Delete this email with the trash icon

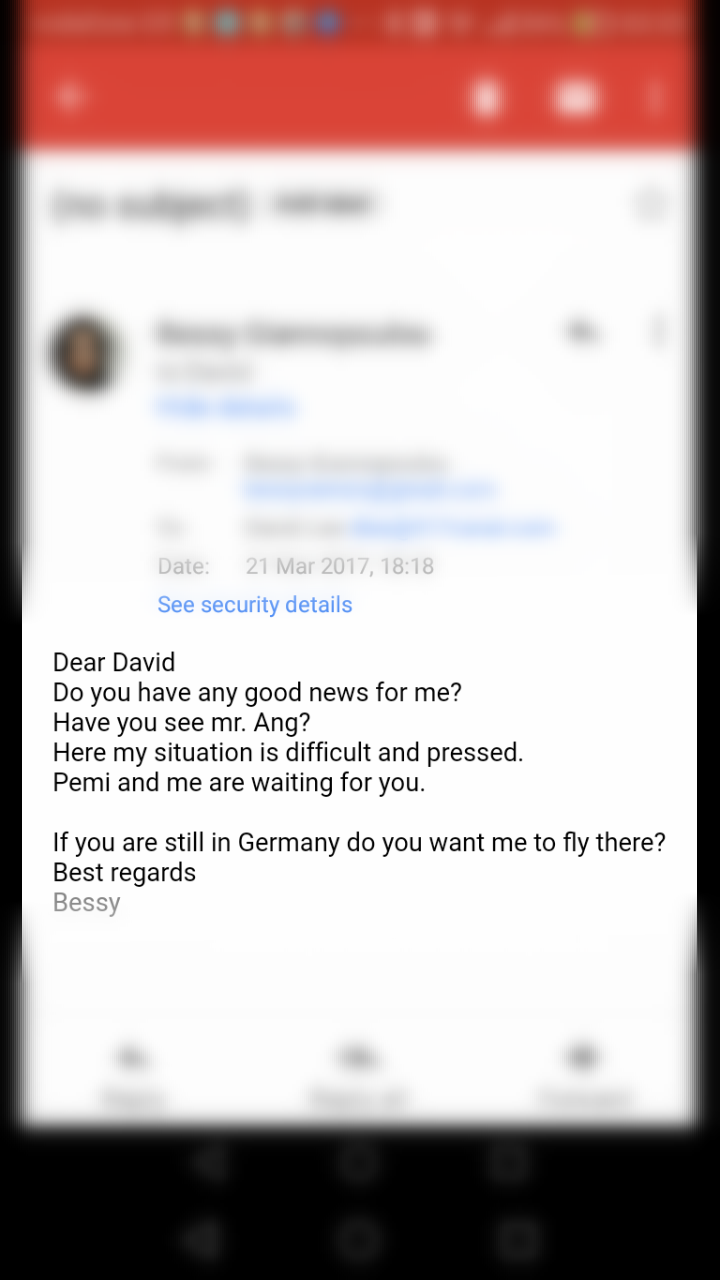click(x=486, y=97)
